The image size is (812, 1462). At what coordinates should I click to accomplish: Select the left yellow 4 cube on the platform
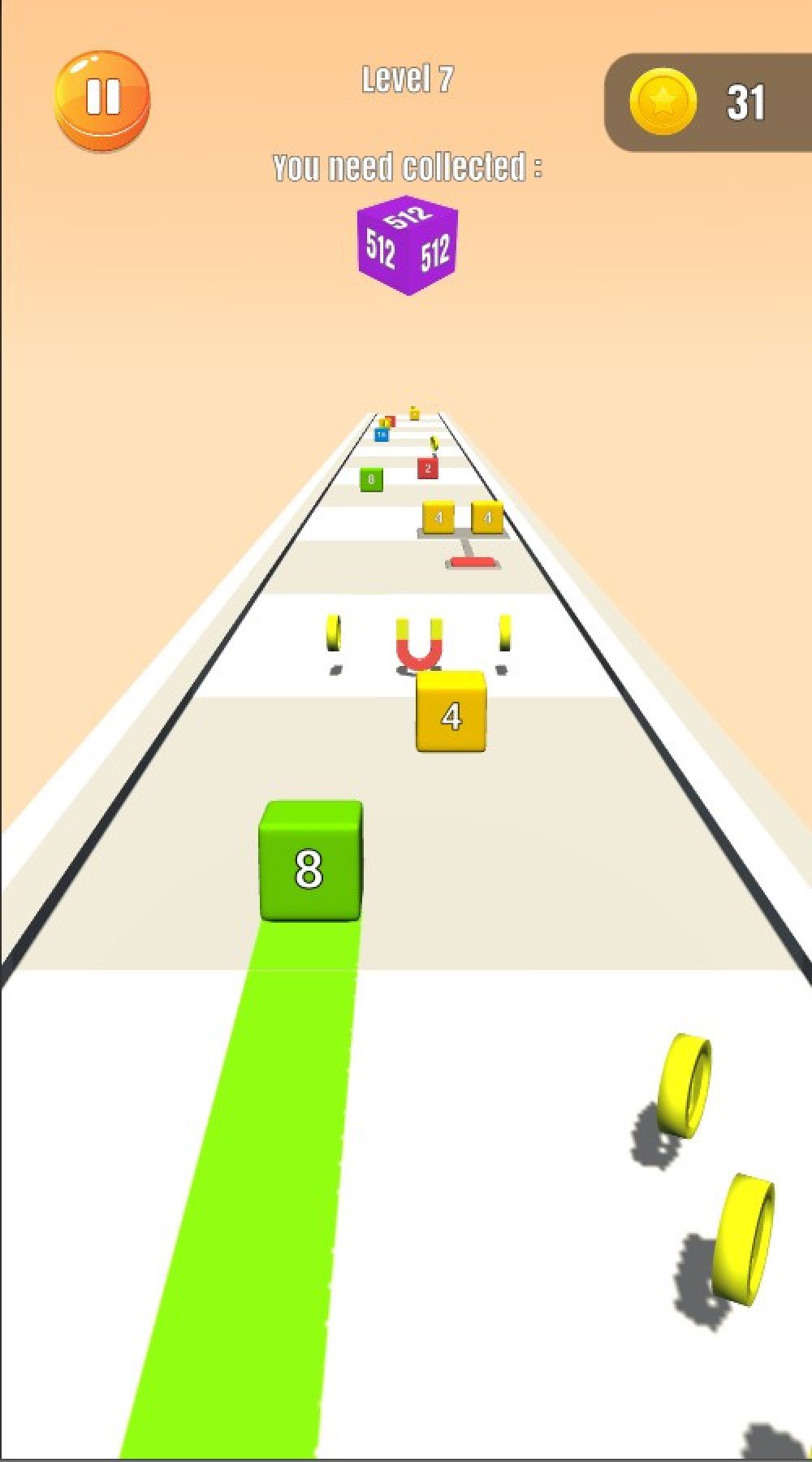[438, 517]
